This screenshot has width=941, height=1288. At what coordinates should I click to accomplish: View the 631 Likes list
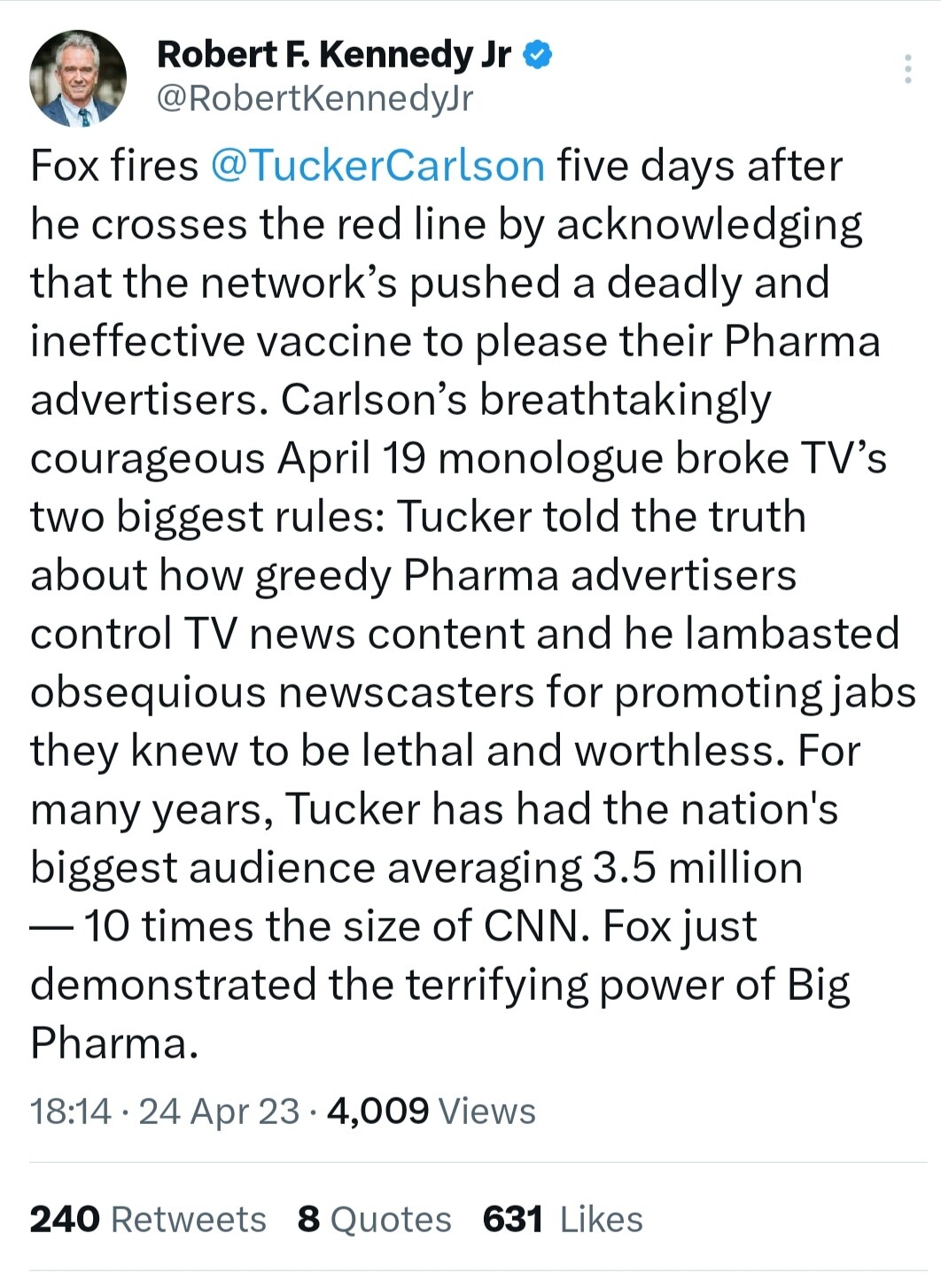point(563,1220)
